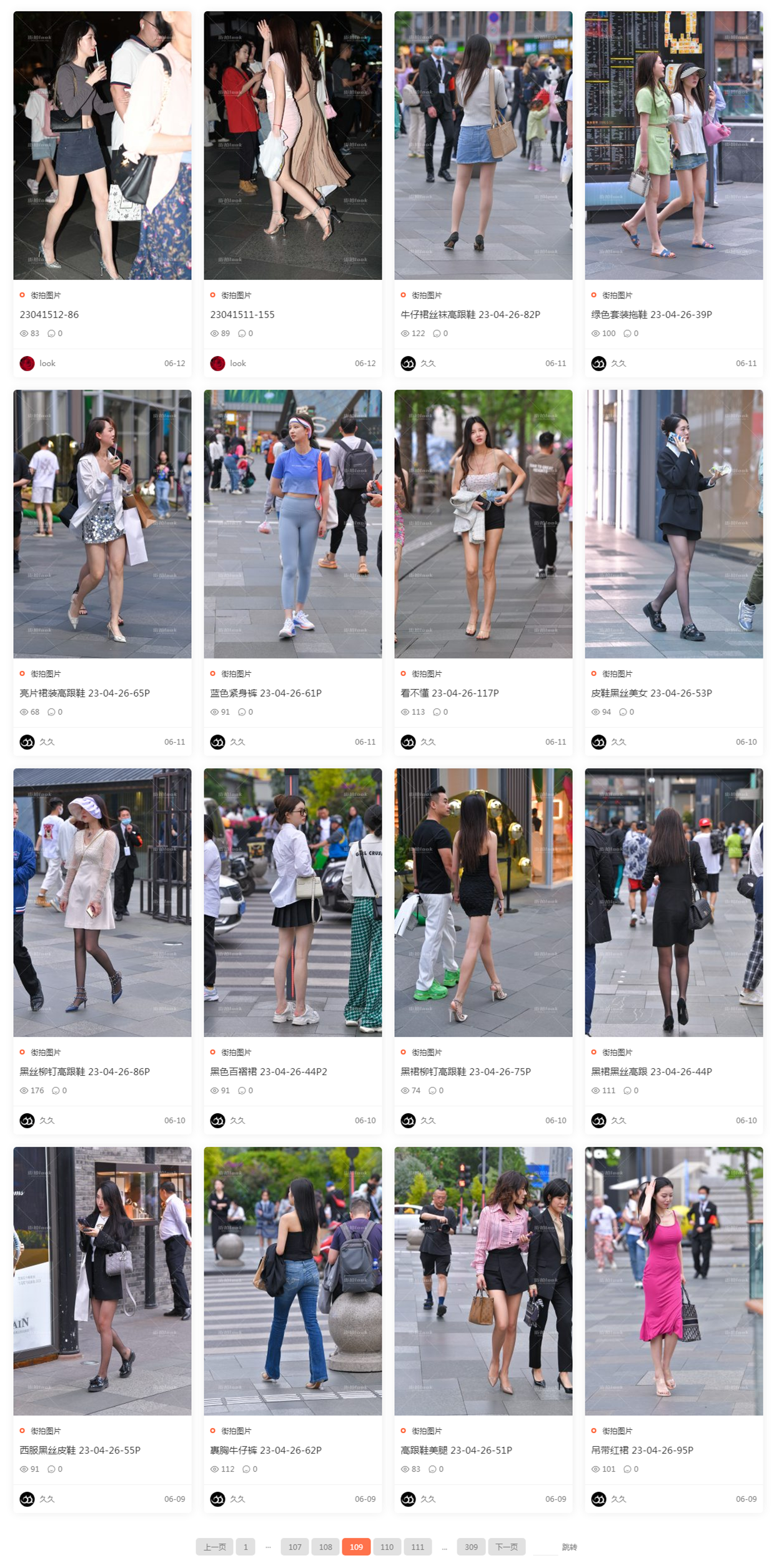Screen dimensions: 784x1568
Task: Open author look's profile on 23041512-86
Action: [47, 363]
